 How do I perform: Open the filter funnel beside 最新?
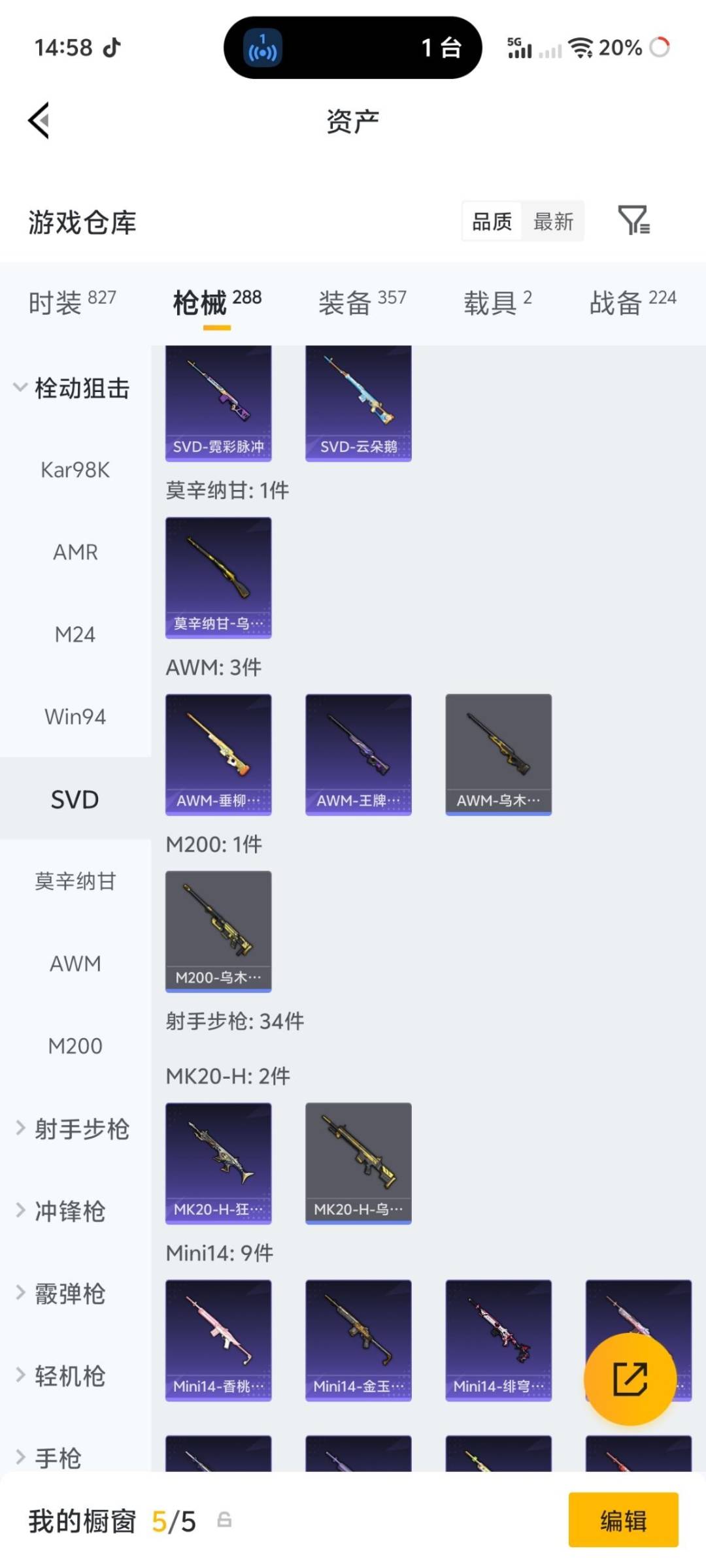pyautogui.click(x=635, y=221)
